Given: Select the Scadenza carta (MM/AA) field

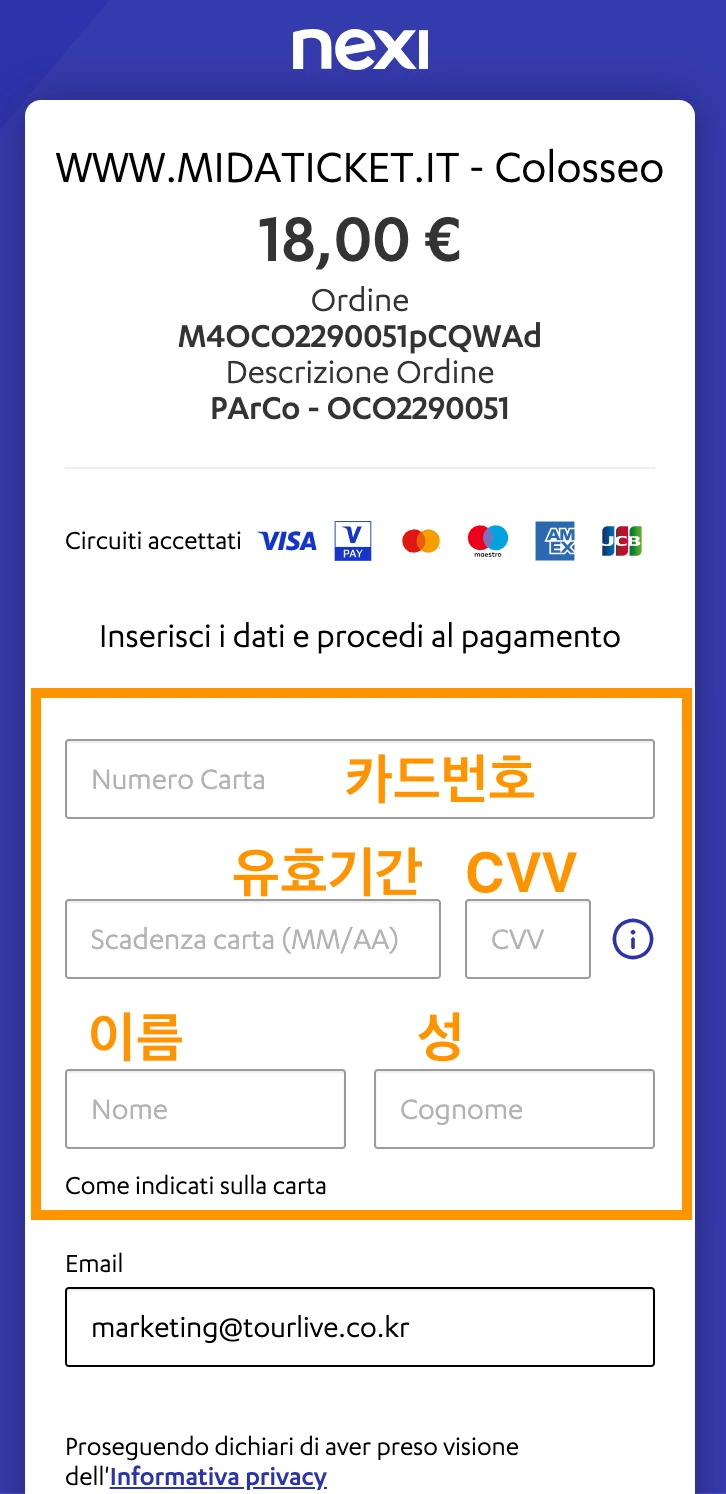Looking at the screenshot, I should [x=252, y=939].
